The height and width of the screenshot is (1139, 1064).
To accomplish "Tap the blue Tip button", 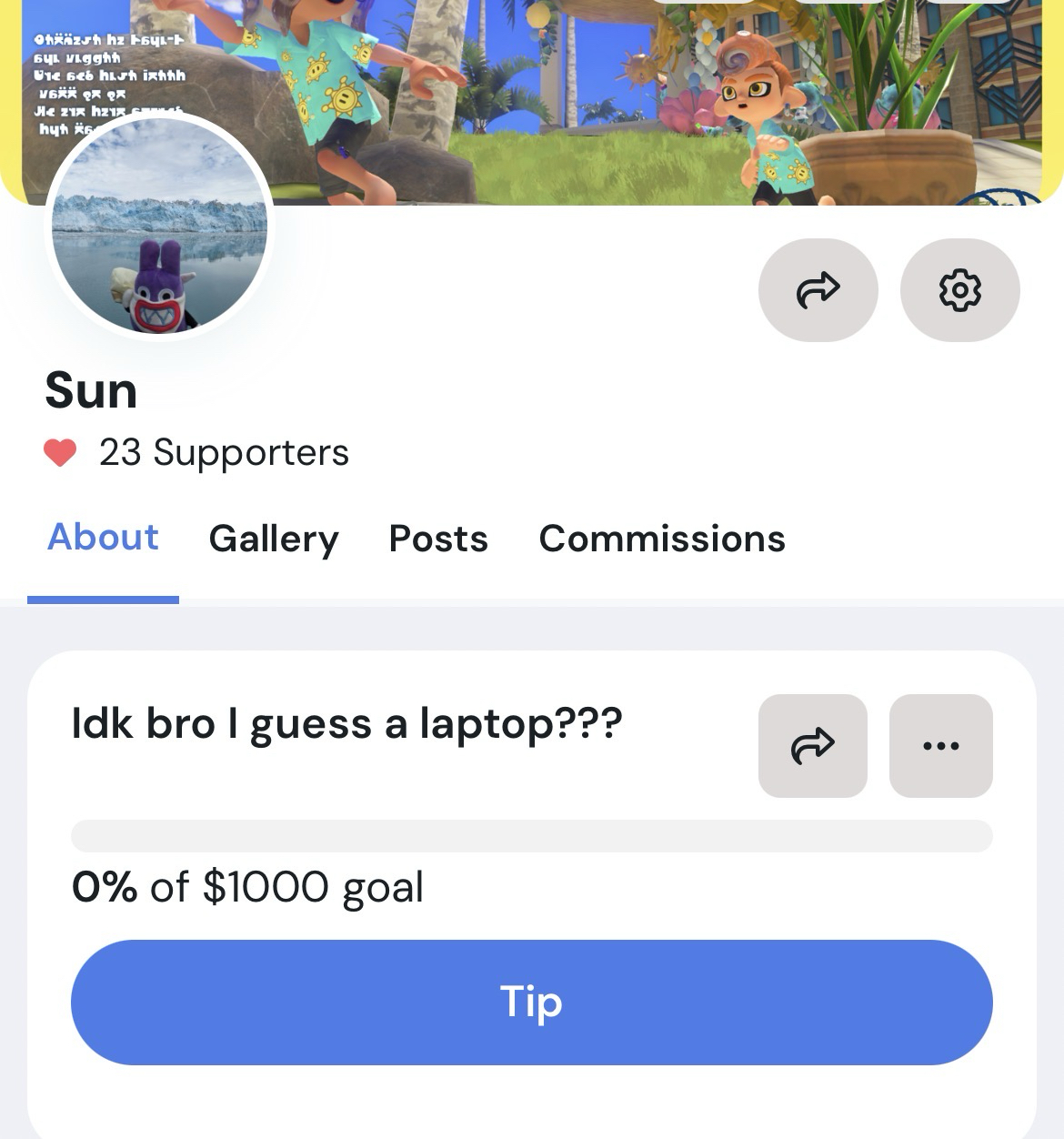I will pyautogui.click(x=531, y=1003).
